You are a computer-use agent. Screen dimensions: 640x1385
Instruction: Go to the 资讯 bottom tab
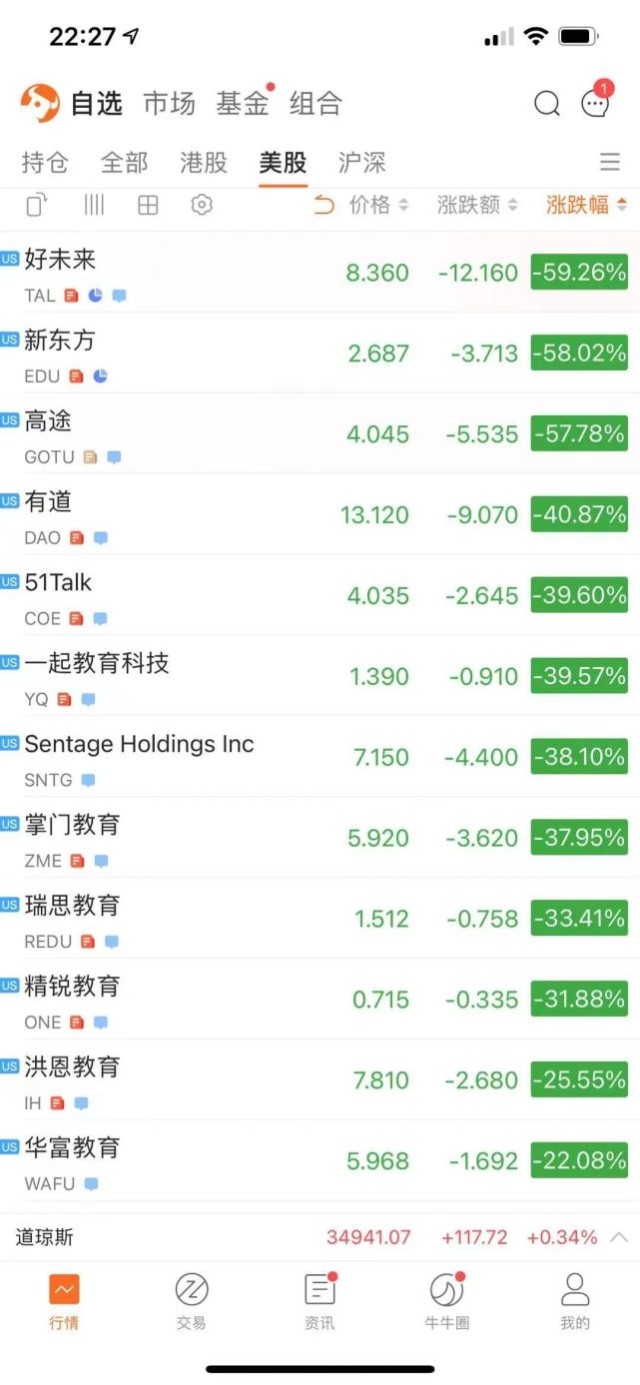[320, 1302]
